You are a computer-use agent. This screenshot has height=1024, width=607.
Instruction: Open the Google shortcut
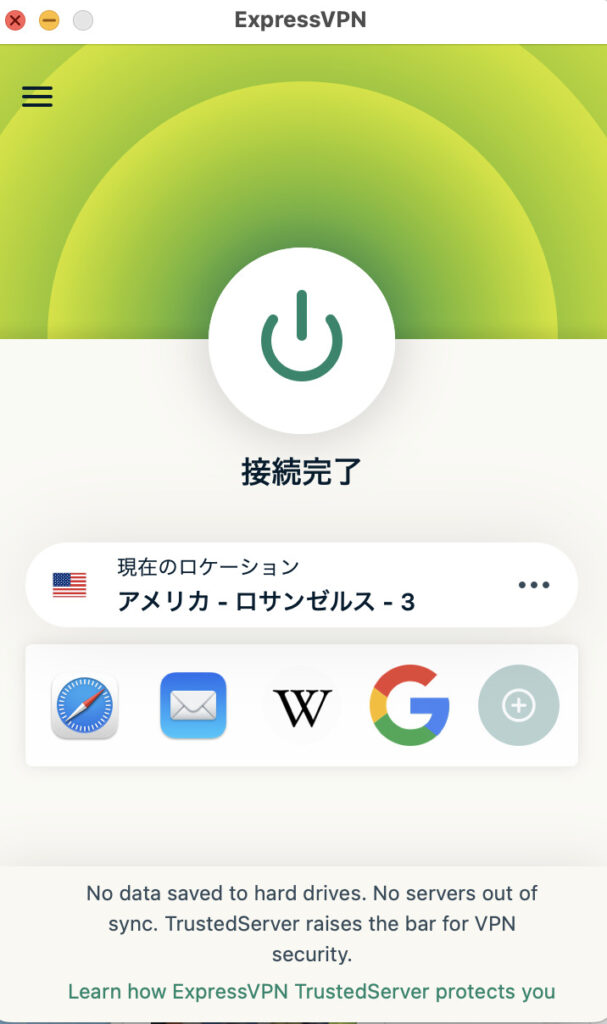pos(409,706)
